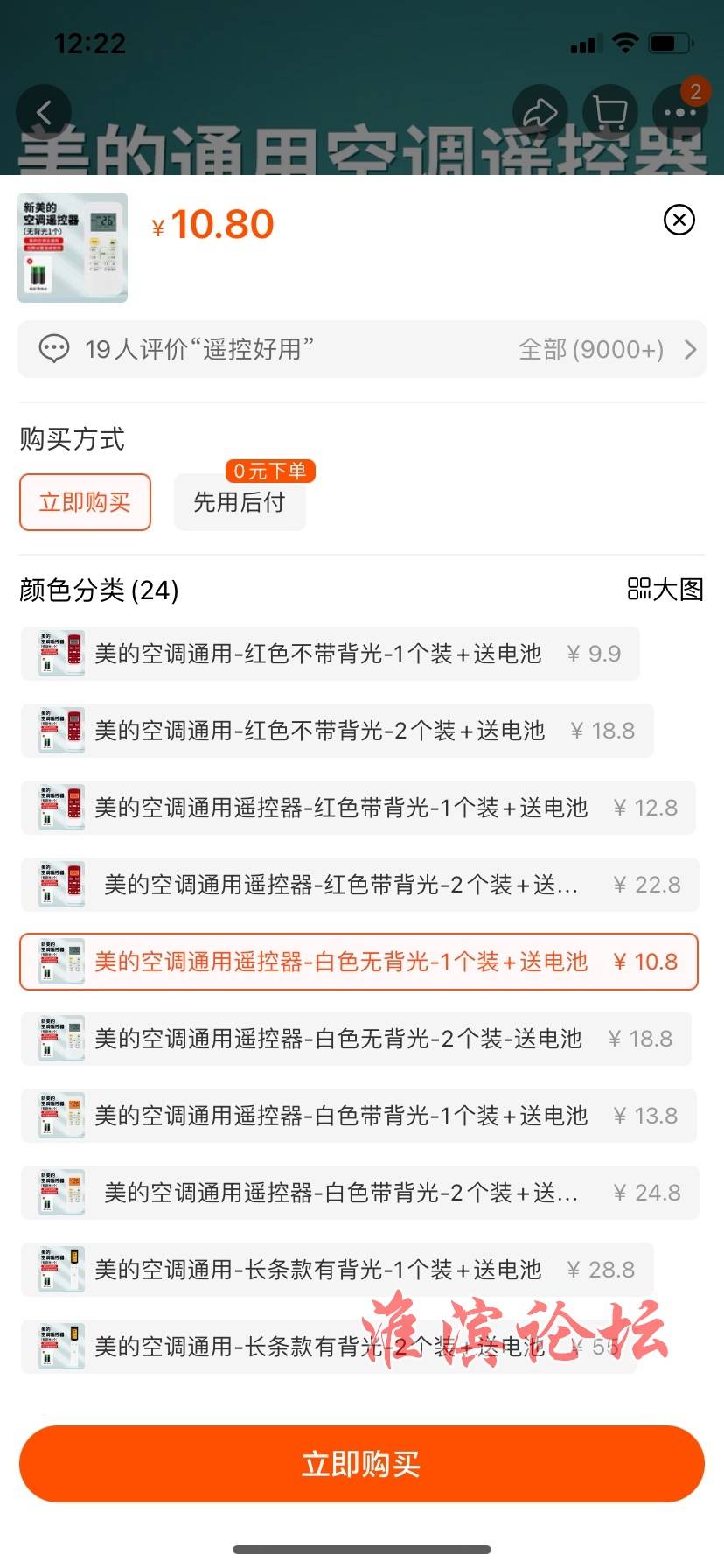The image size is (724, 1568).
Task: Tap the orange 立即购买 button at bottom
Action: point(362,1464)
